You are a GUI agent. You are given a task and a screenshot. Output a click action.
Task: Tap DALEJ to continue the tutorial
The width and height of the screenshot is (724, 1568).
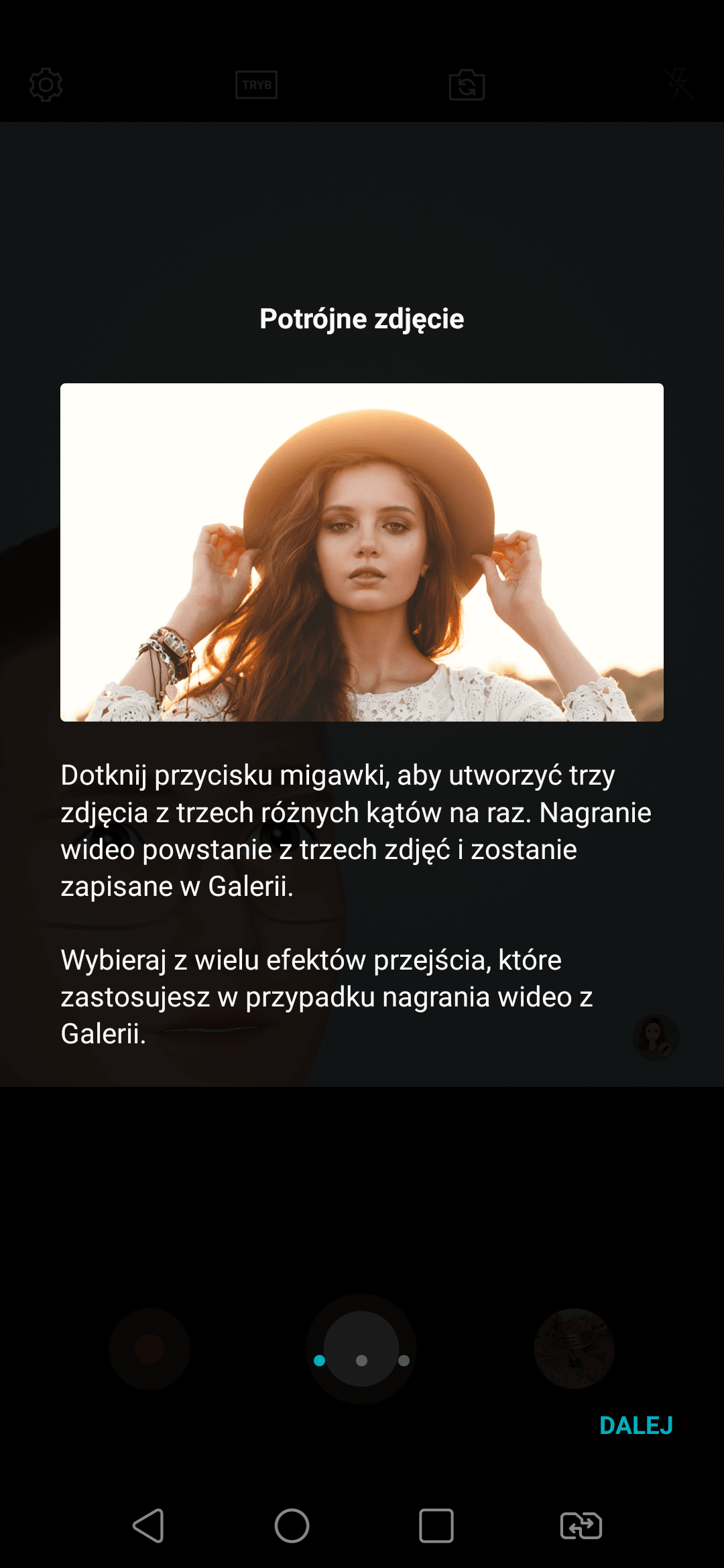click(636, 1425)
